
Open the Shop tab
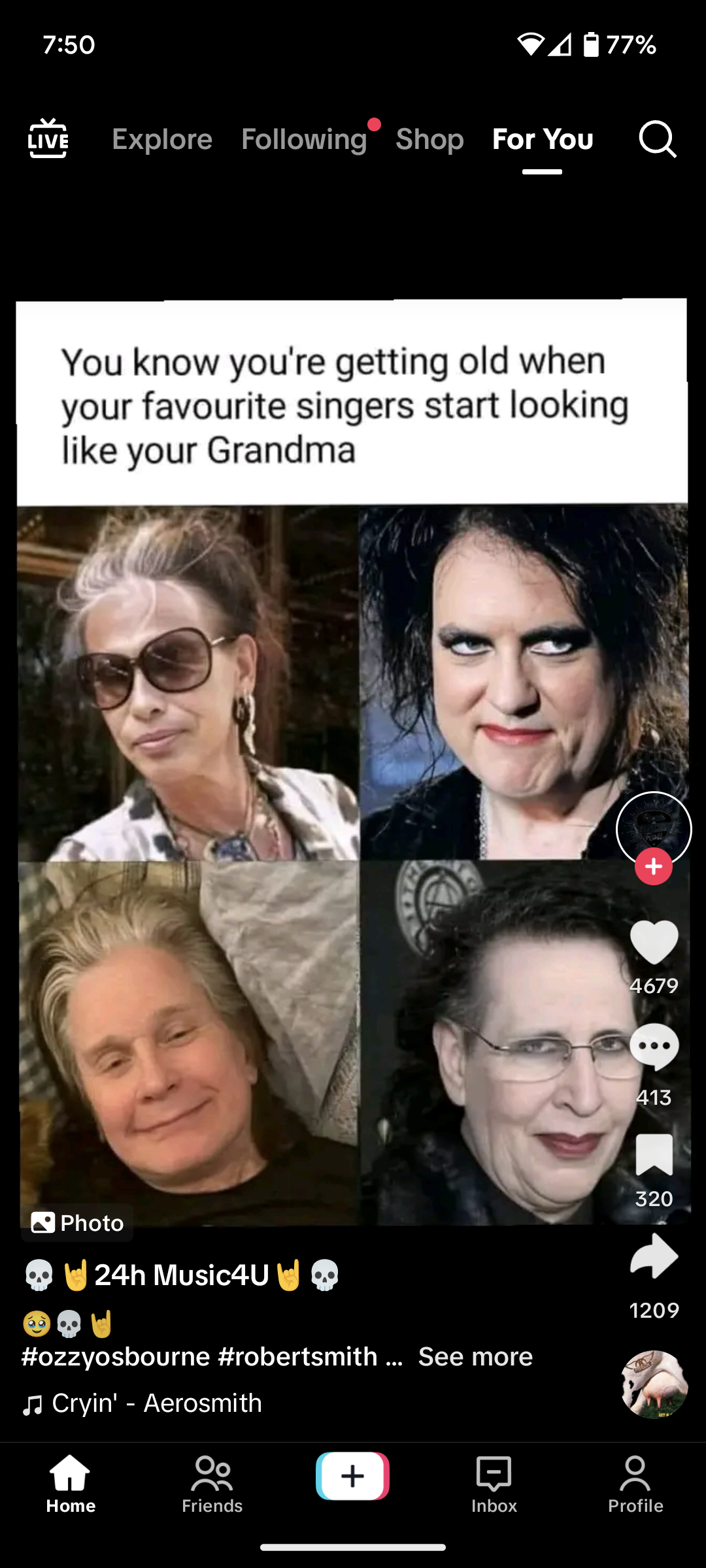pos(429,139)
